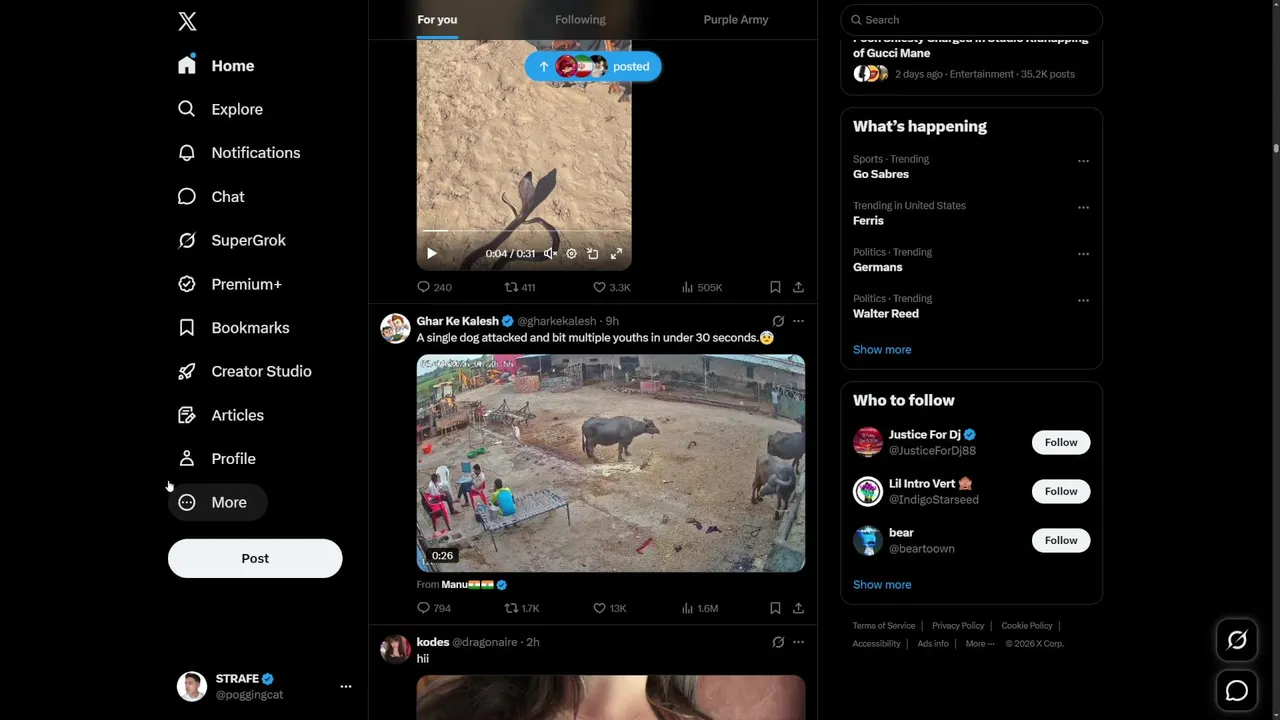Tap the Post button

coord(255,558)
